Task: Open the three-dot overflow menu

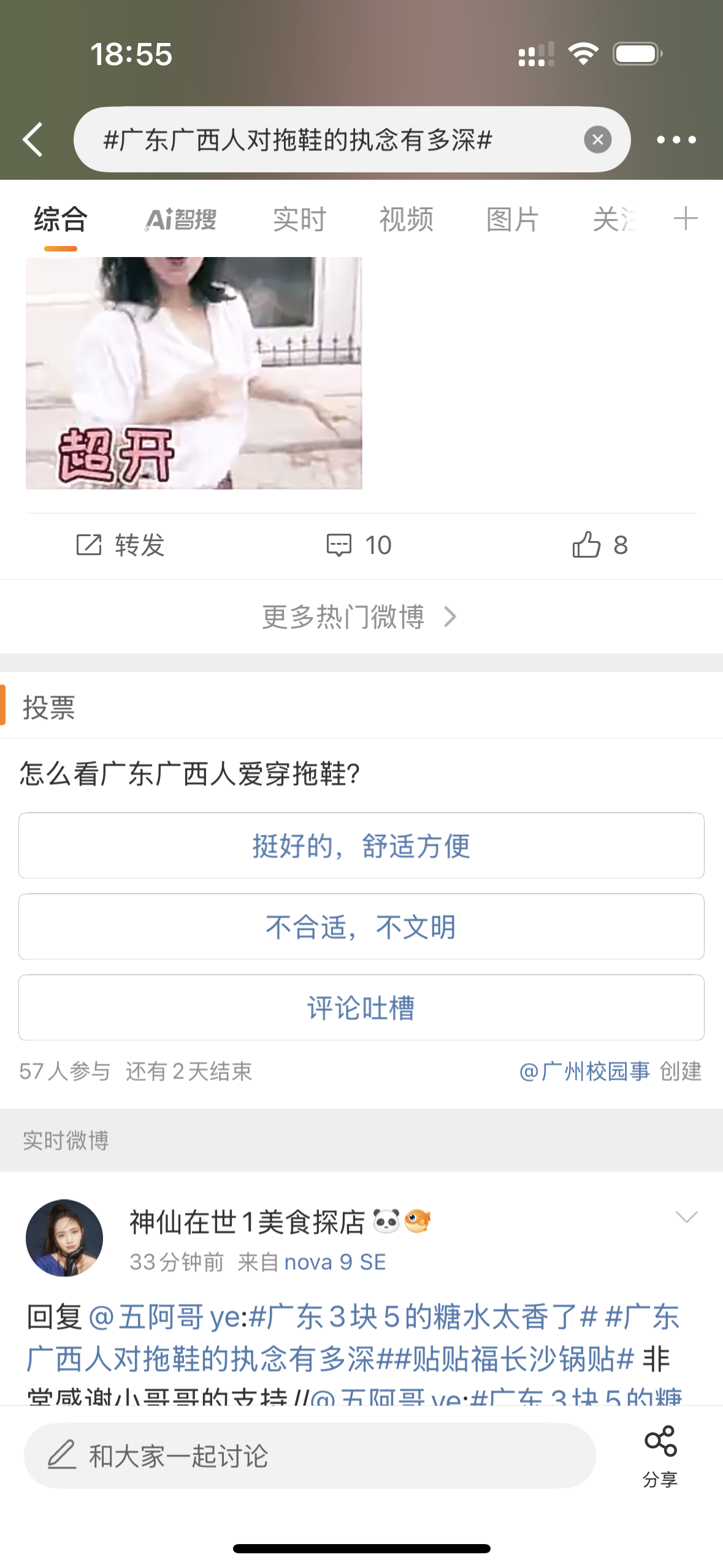Action: 676,140
